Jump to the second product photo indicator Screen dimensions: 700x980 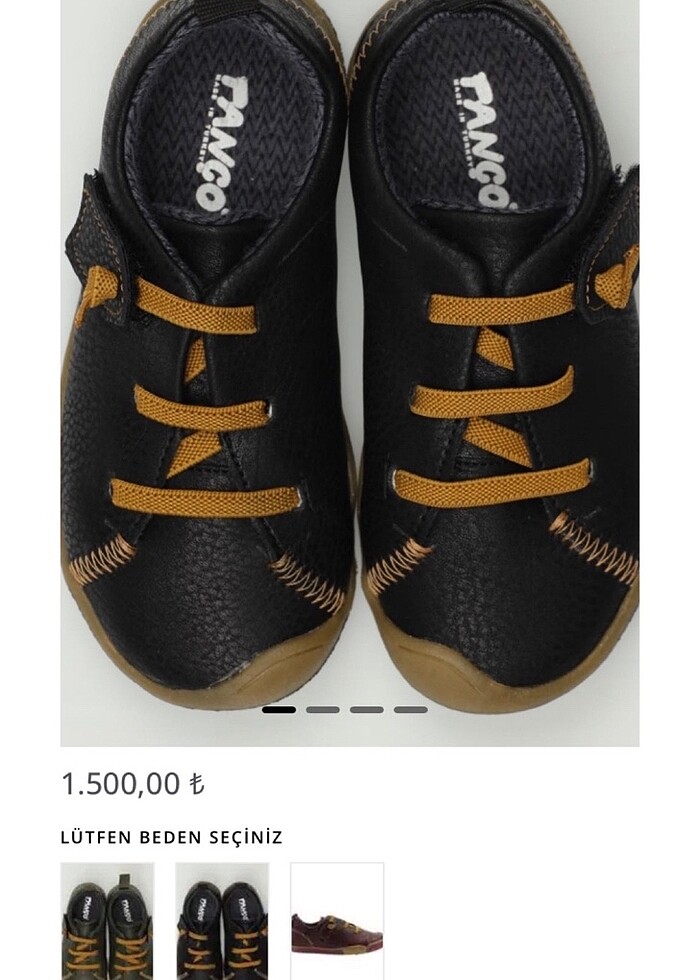tap(323, 710)
